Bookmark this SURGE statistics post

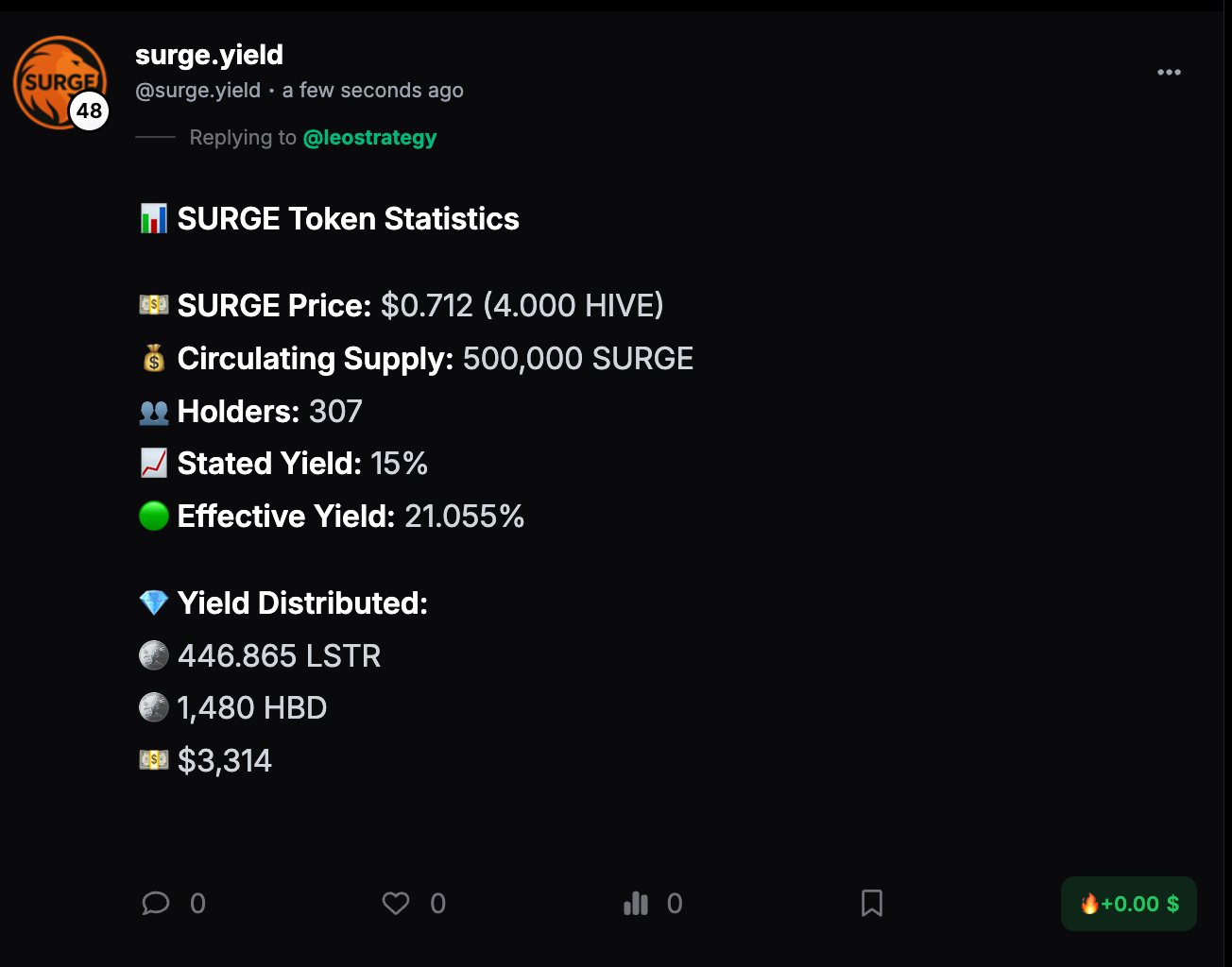(x=872, y=904)
